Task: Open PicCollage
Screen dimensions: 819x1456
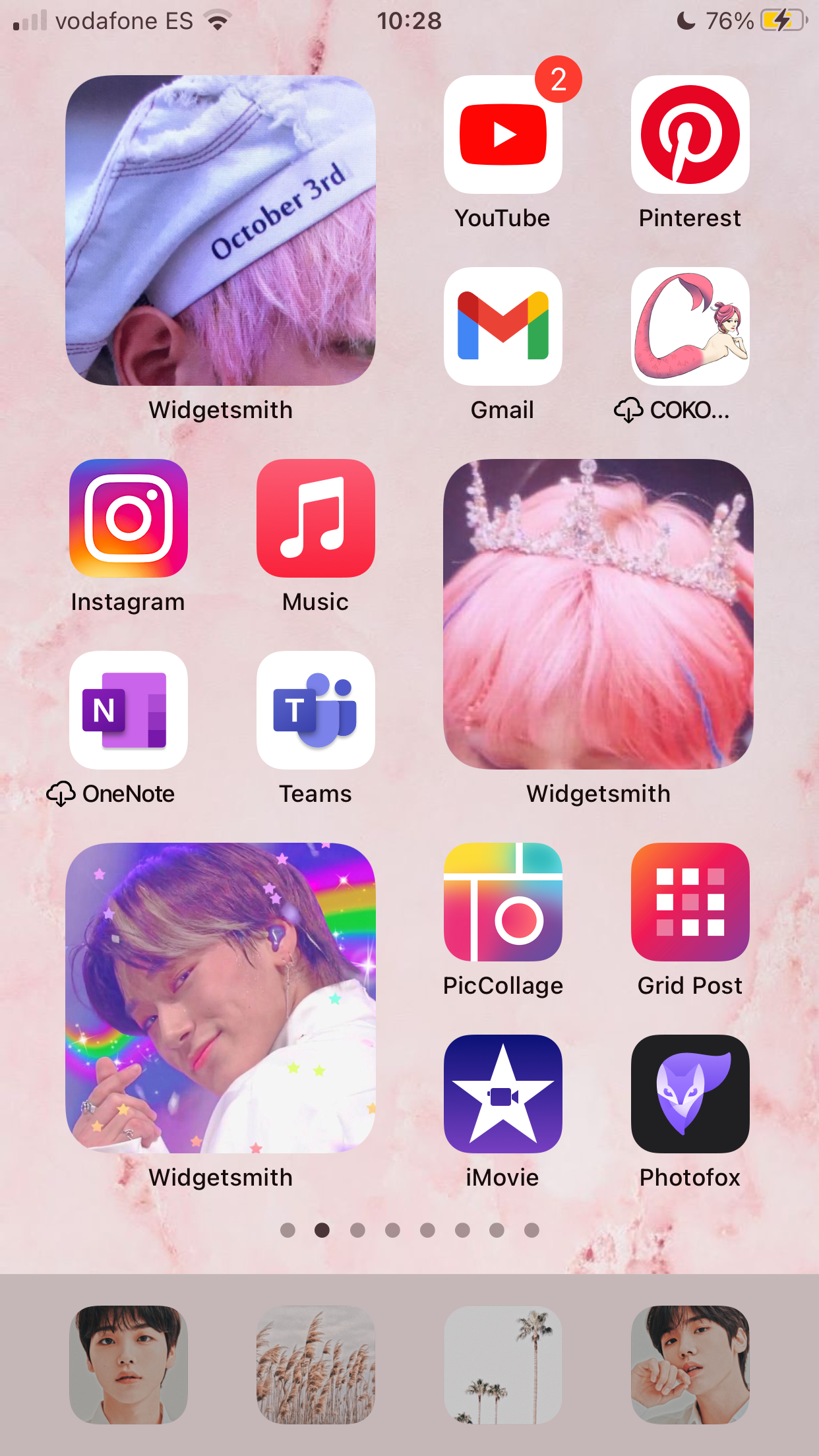Action: coord(502,902)
